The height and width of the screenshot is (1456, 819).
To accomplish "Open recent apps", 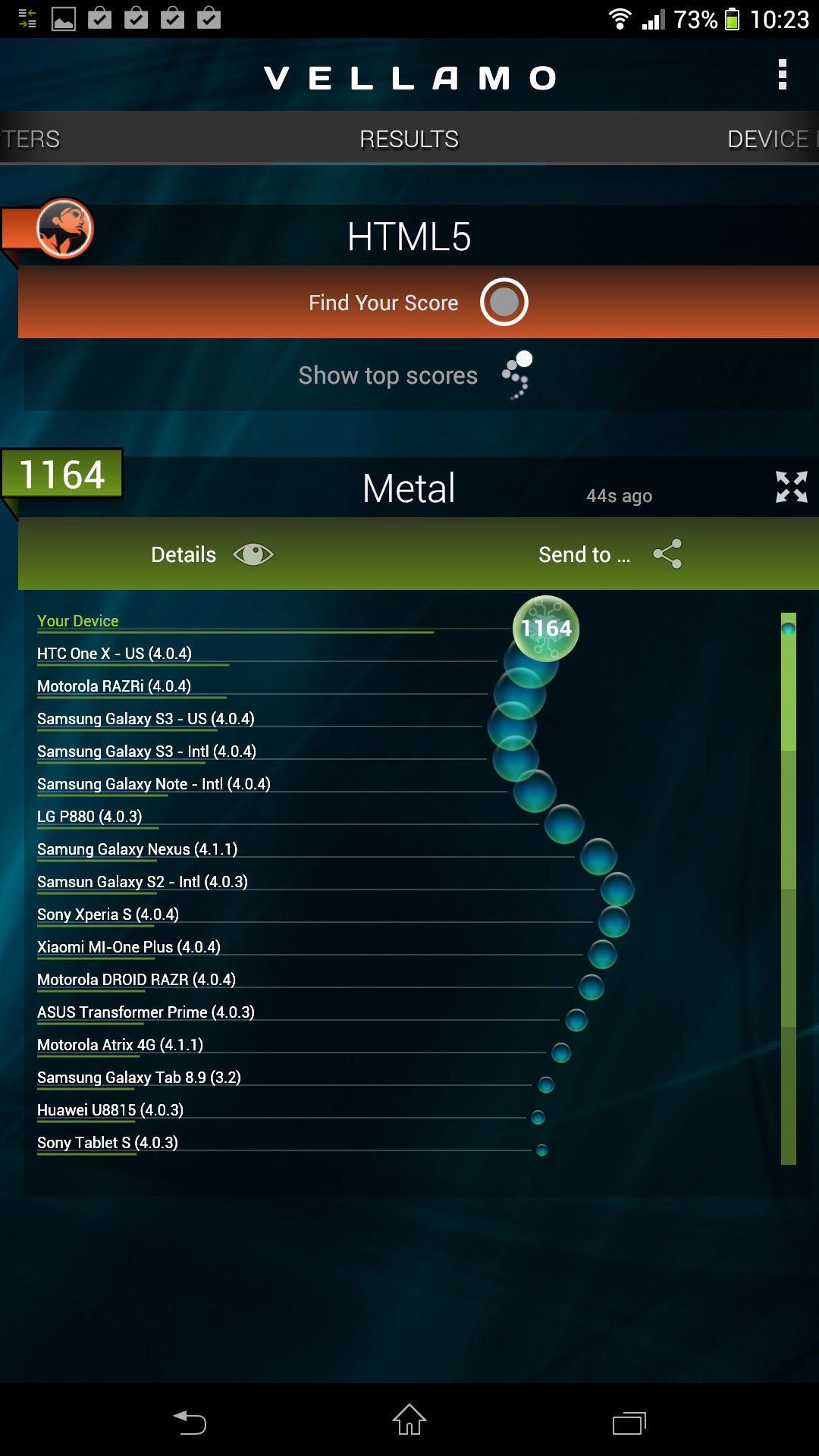I will click(629, 1422).
